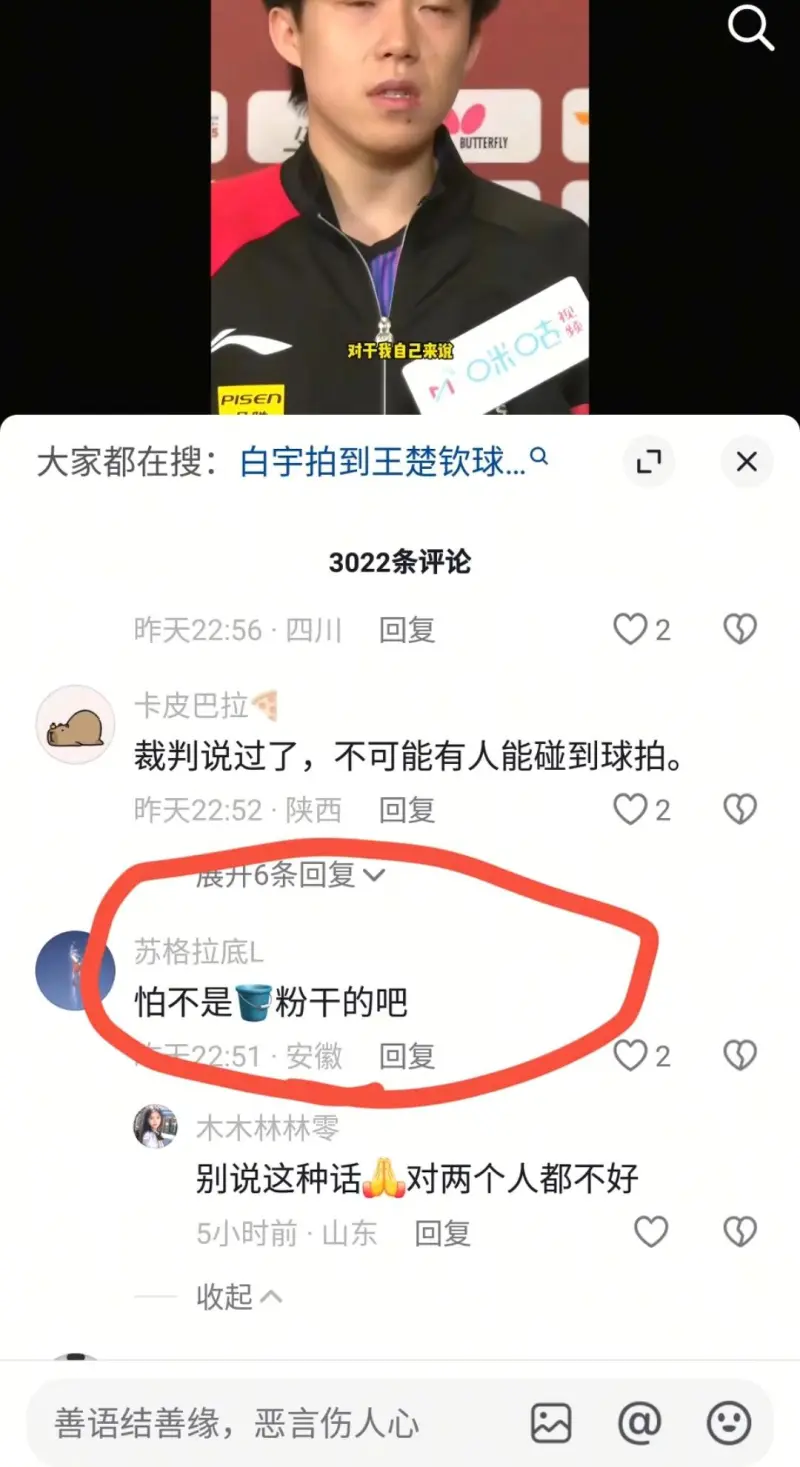Collapse replies with 收起
Screen dimensions: 800x1467
[238, 1296]
